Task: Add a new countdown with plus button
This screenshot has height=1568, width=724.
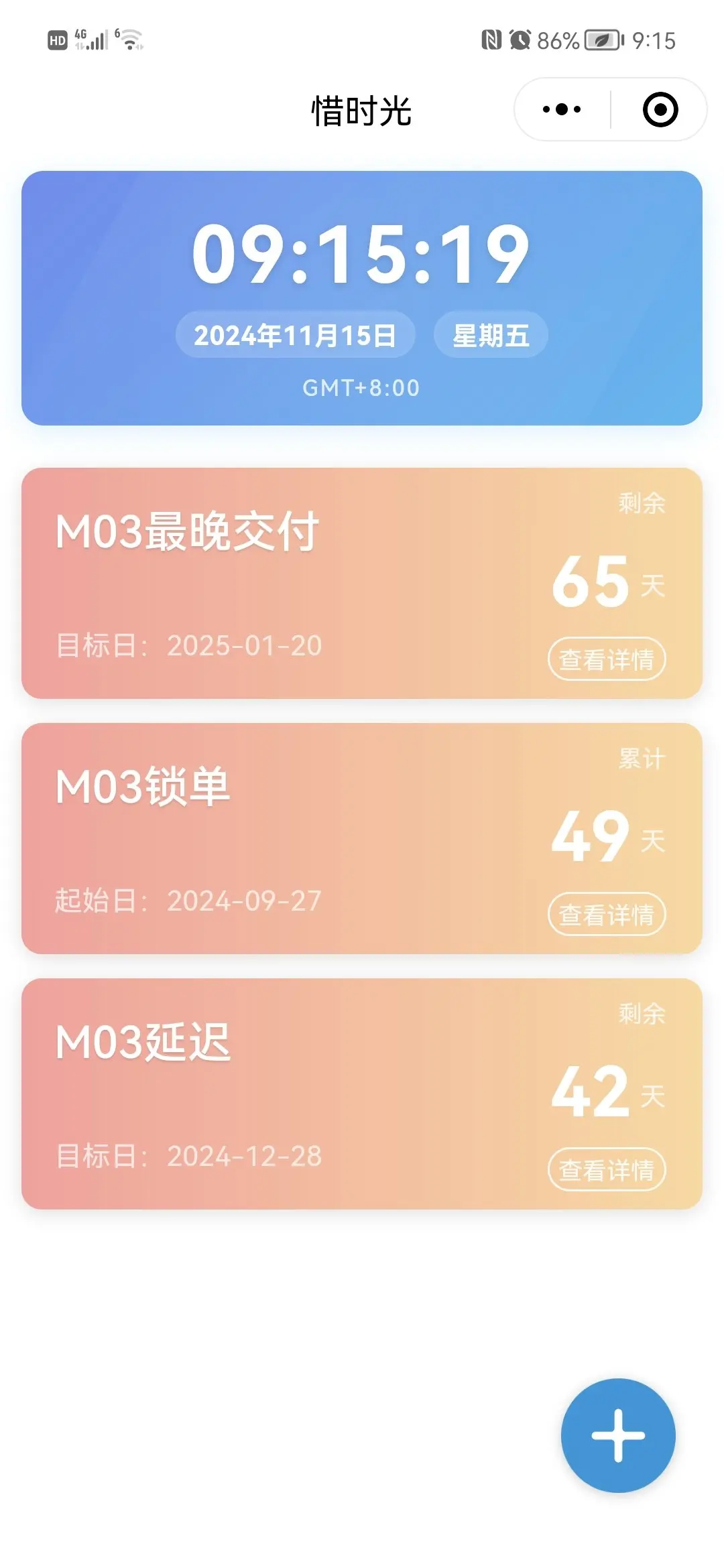Action: coord(618,1435)
